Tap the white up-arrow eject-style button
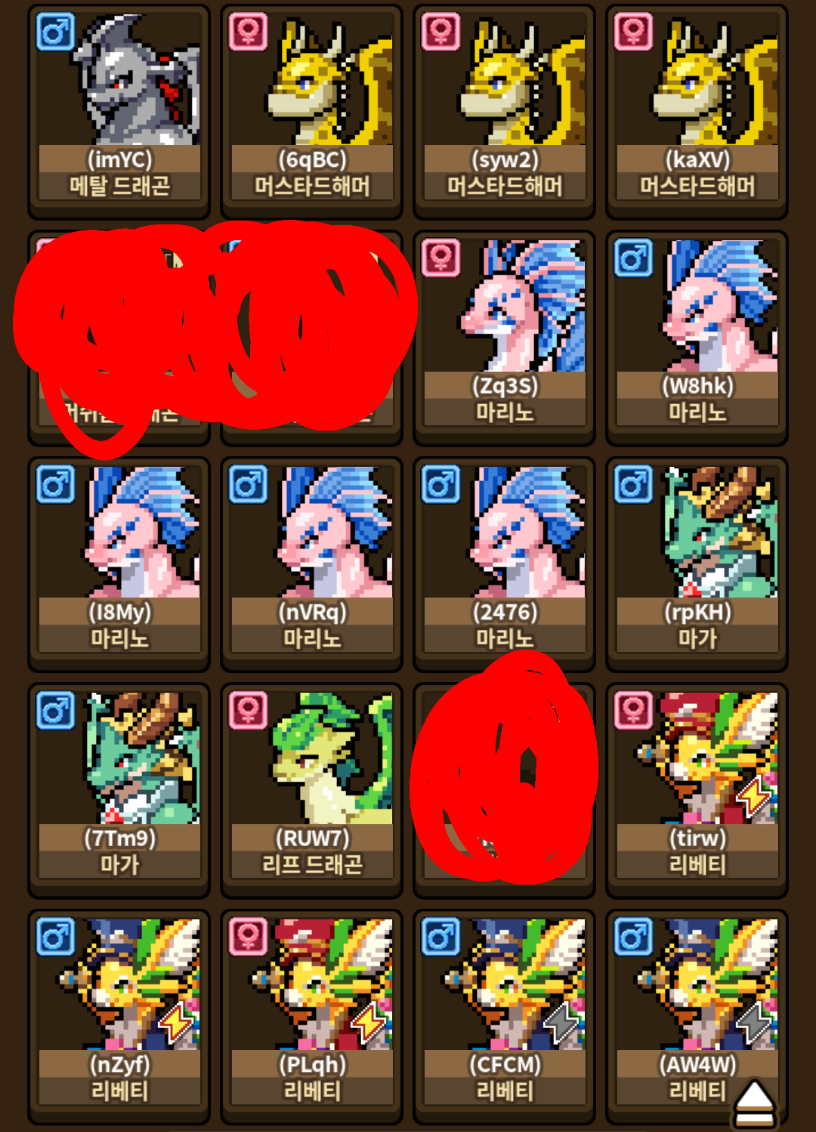This screenshot has height=1132, width=816. pos(755,1105)
